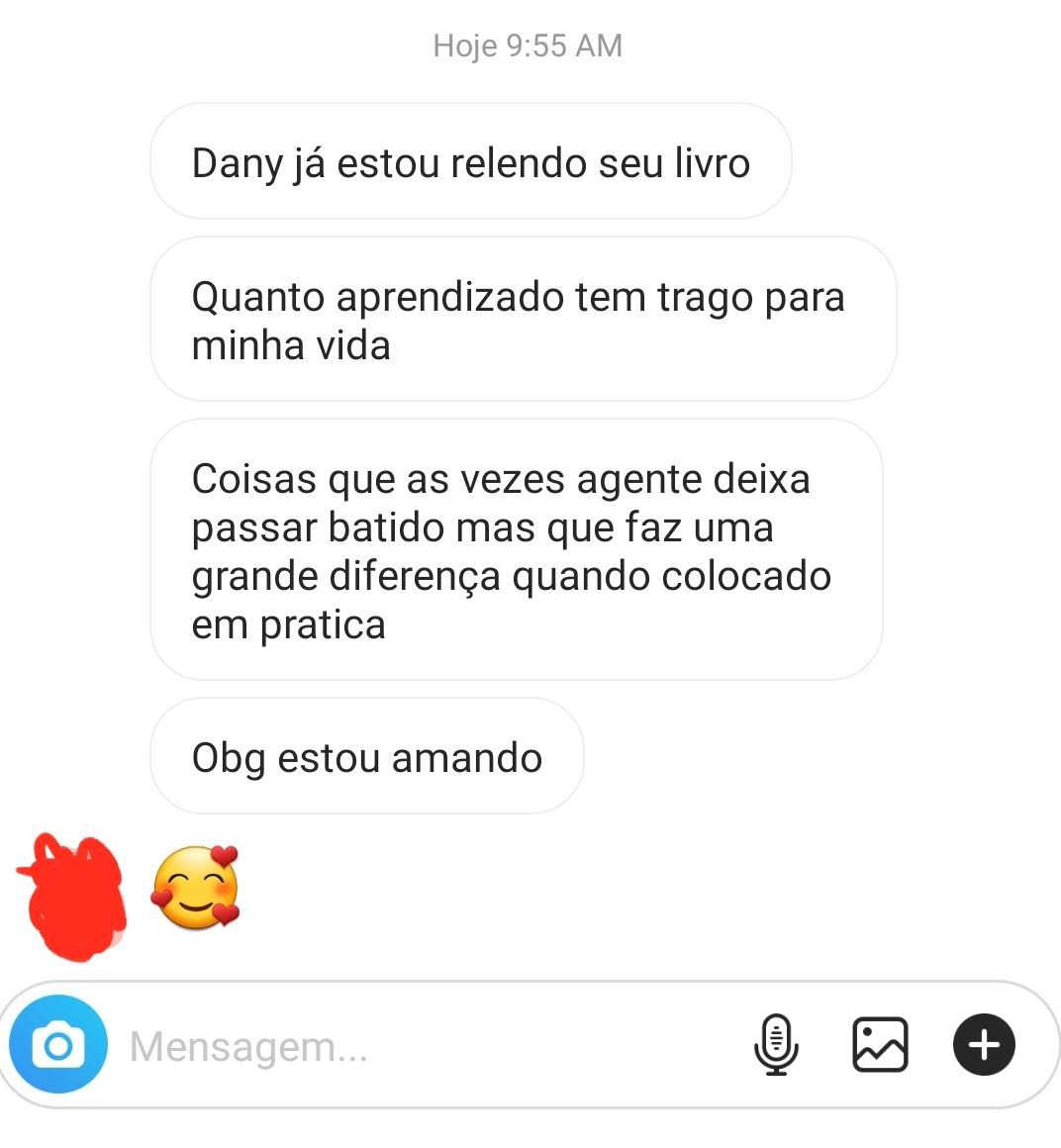Image resolution: width=1061 pixels, height=1148 pixels.
Task: Record a voice message with the microphone
Action: (x=776, y=1045)
